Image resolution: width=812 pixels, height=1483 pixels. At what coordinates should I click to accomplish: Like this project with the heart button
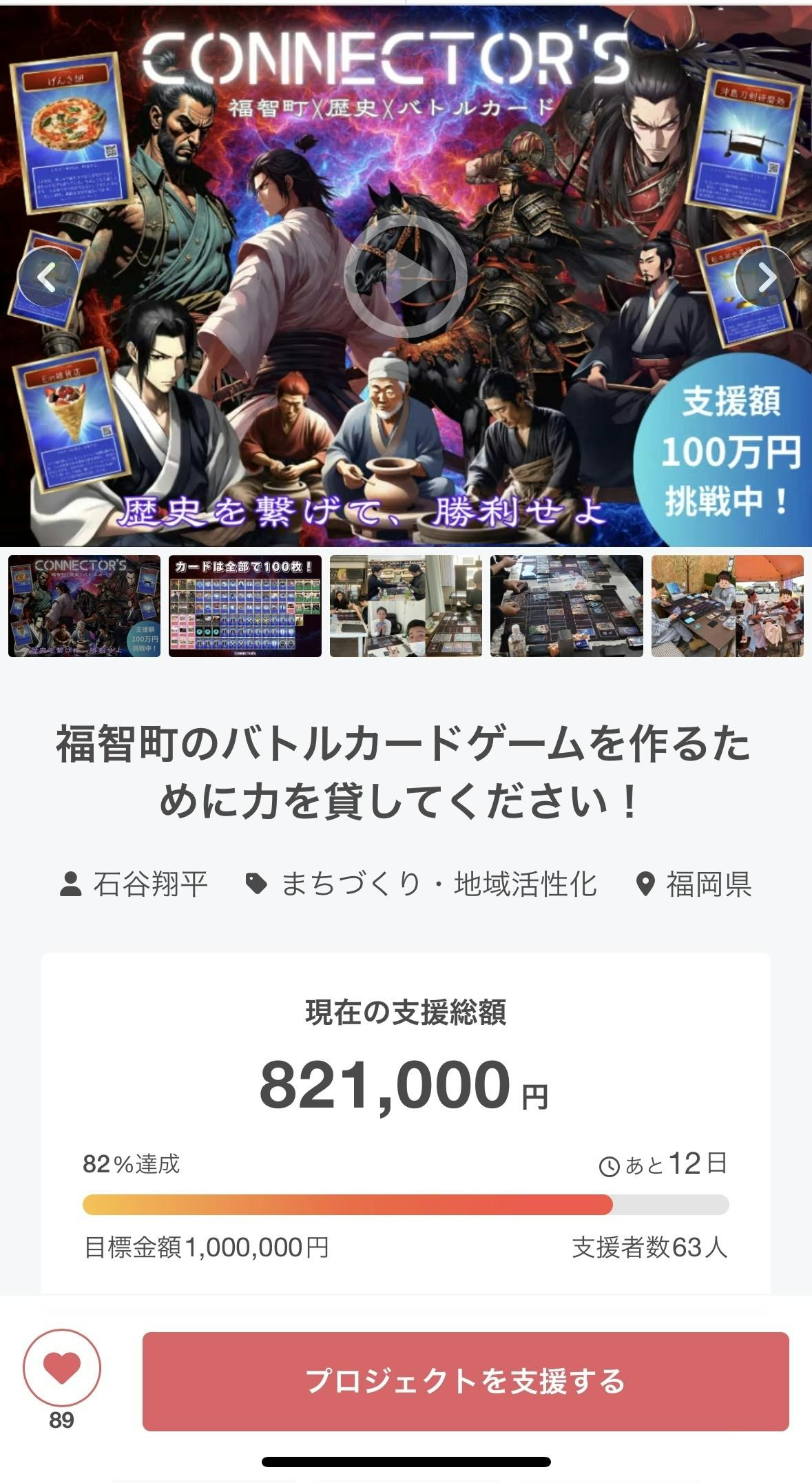tap(62, 1368)
